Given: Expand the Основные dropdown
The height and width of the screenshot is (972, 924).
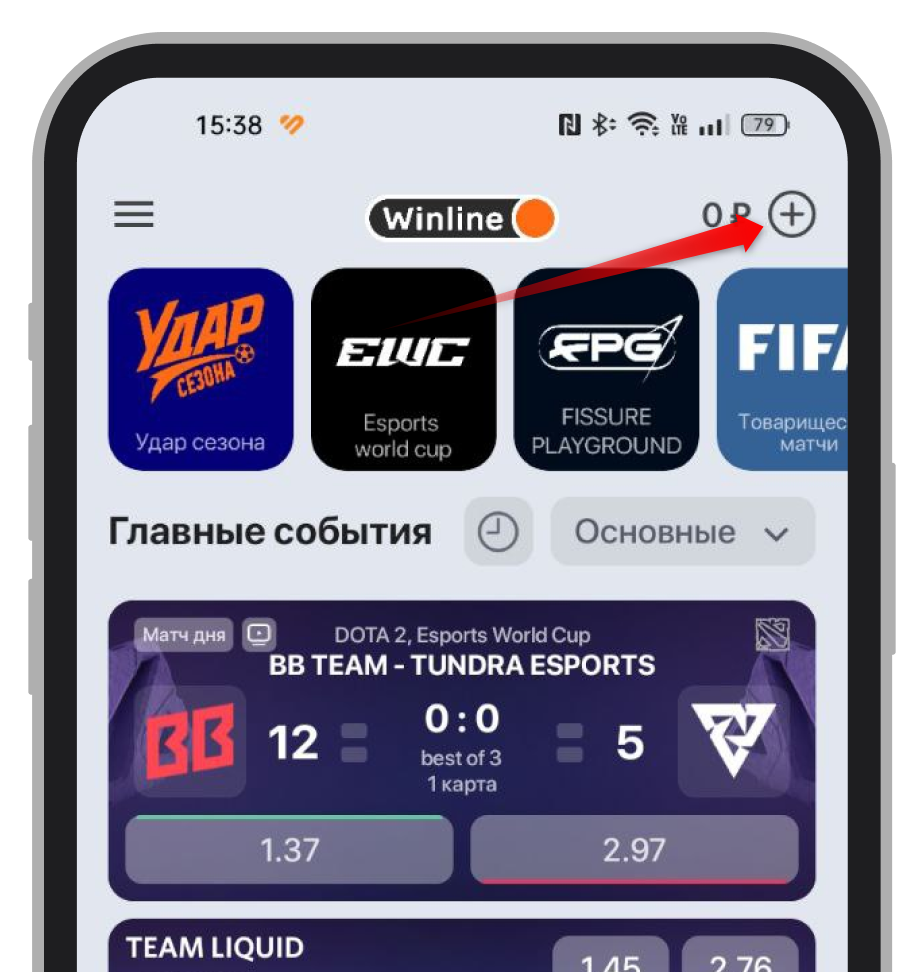Looking at the screenshot, I should 682,532.
